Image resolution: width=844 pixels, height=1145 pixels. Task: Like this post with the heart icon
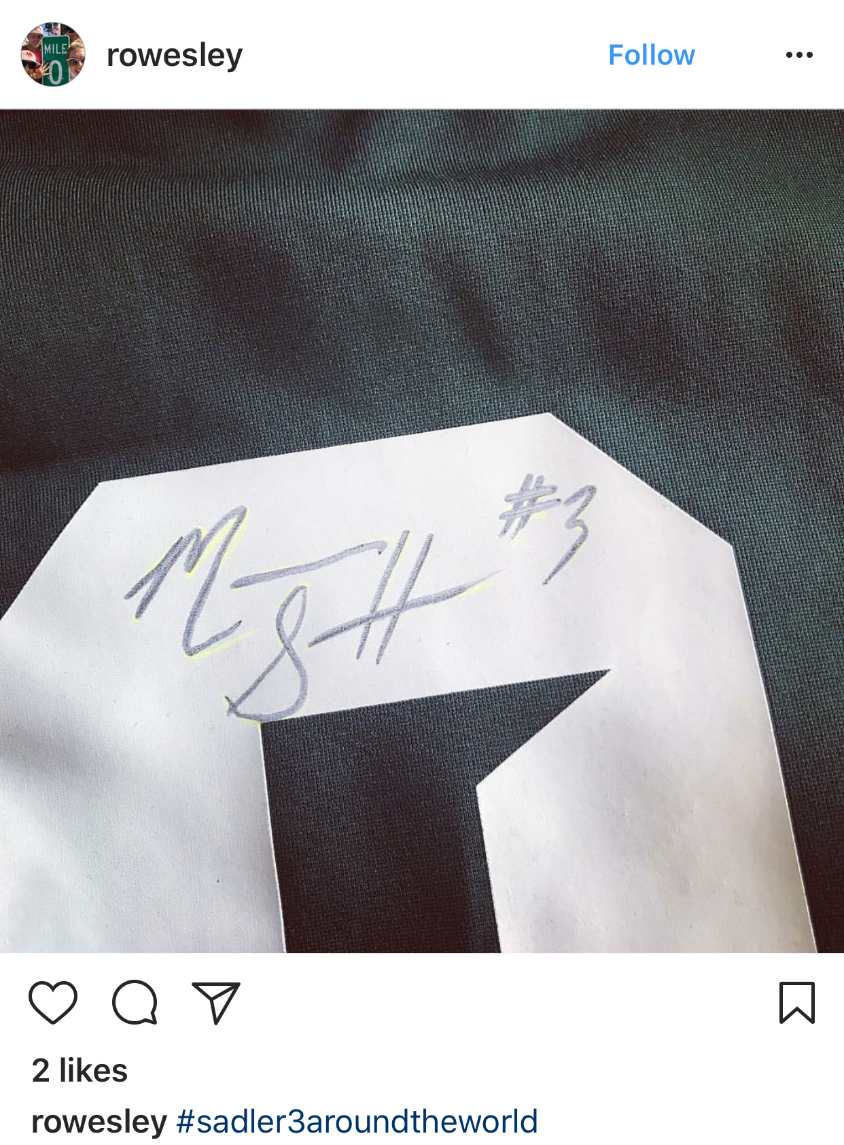click(53, 1002)
